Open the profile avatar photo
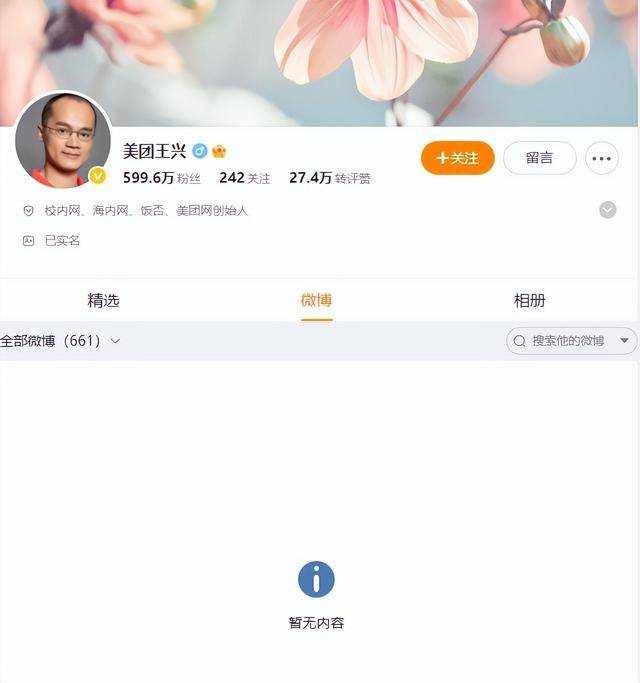 62,141
